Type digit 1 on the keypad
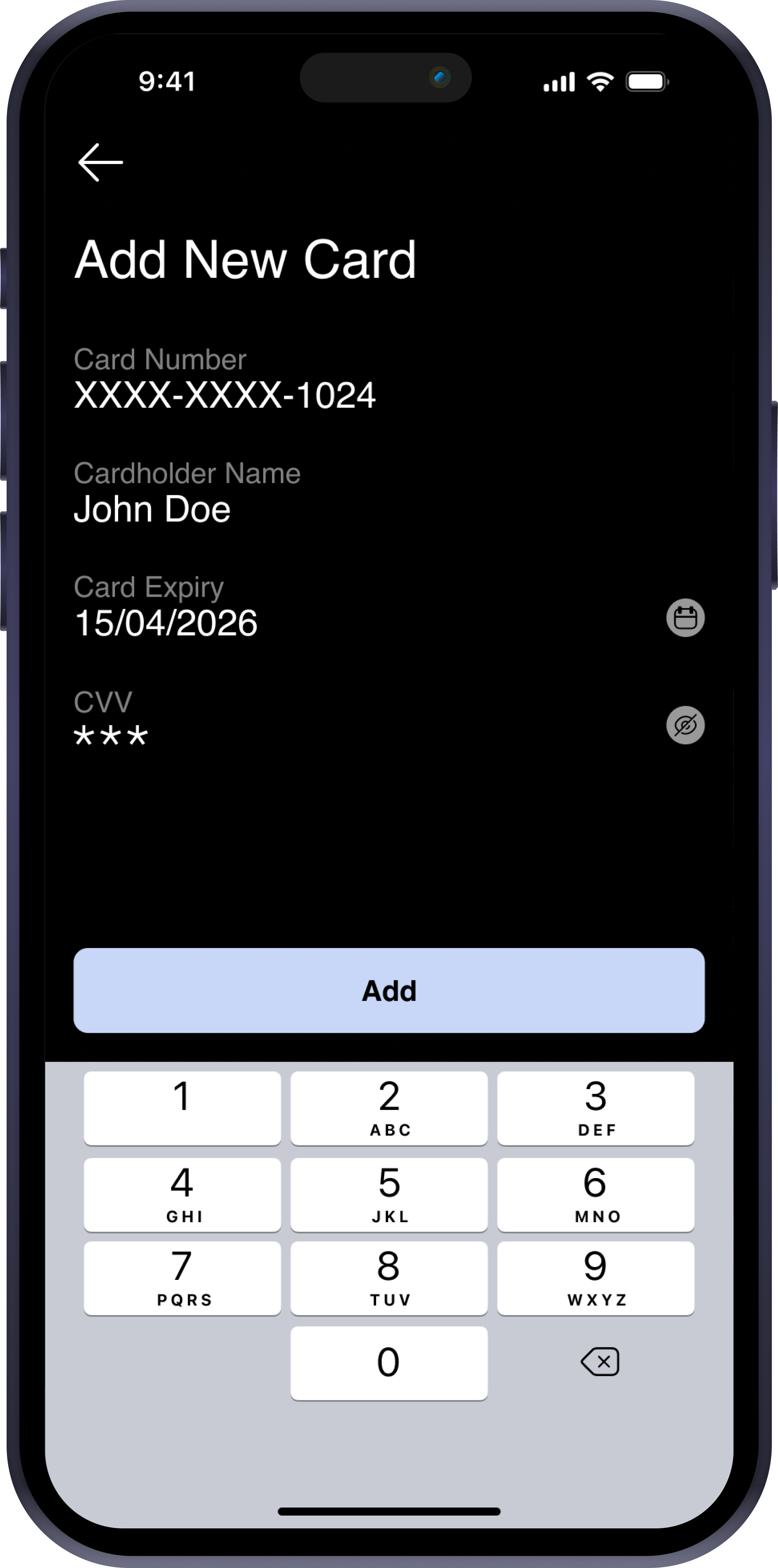 pos(182,1108)
